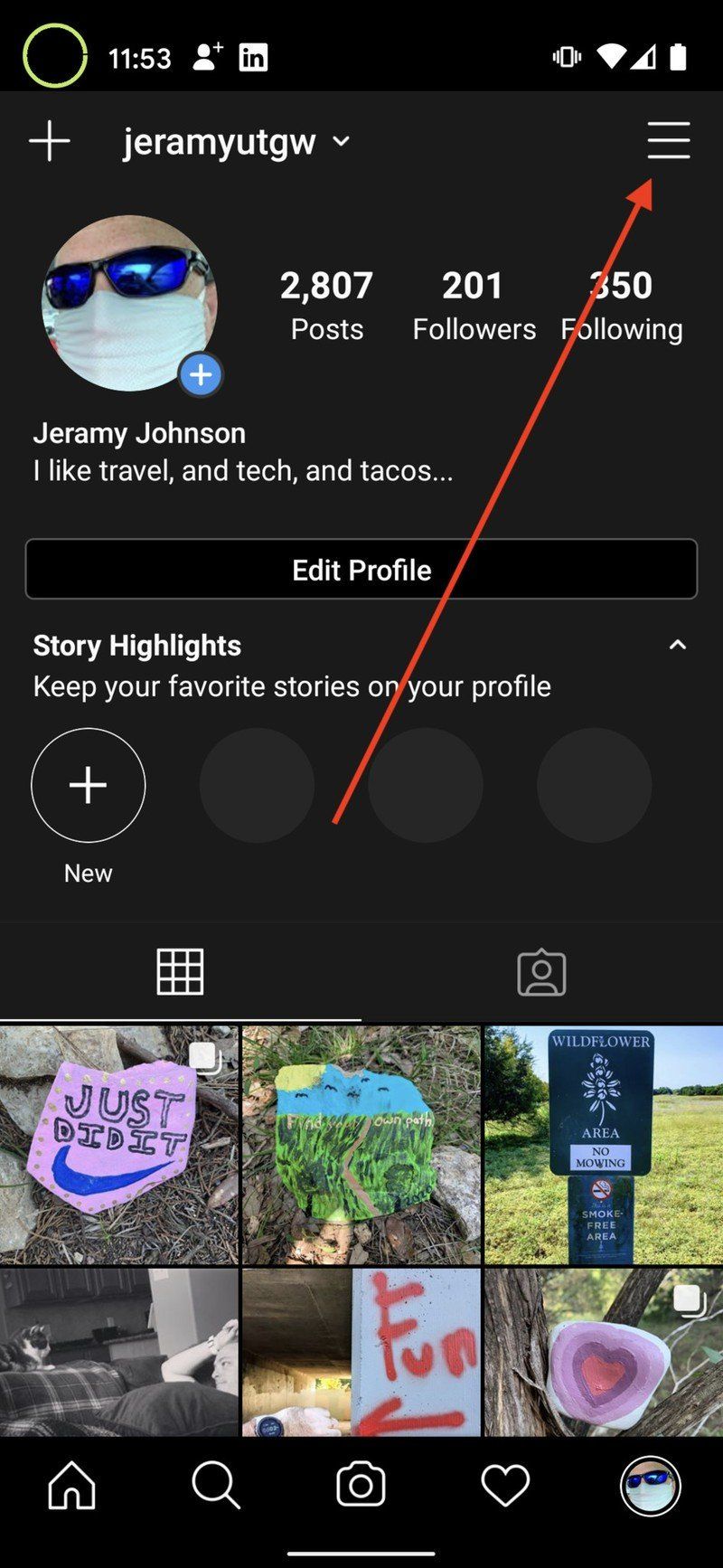This screenshot has width=723, height=1568.
Task: Open the camera icon to share content
Action: (x=361, y=1484)
